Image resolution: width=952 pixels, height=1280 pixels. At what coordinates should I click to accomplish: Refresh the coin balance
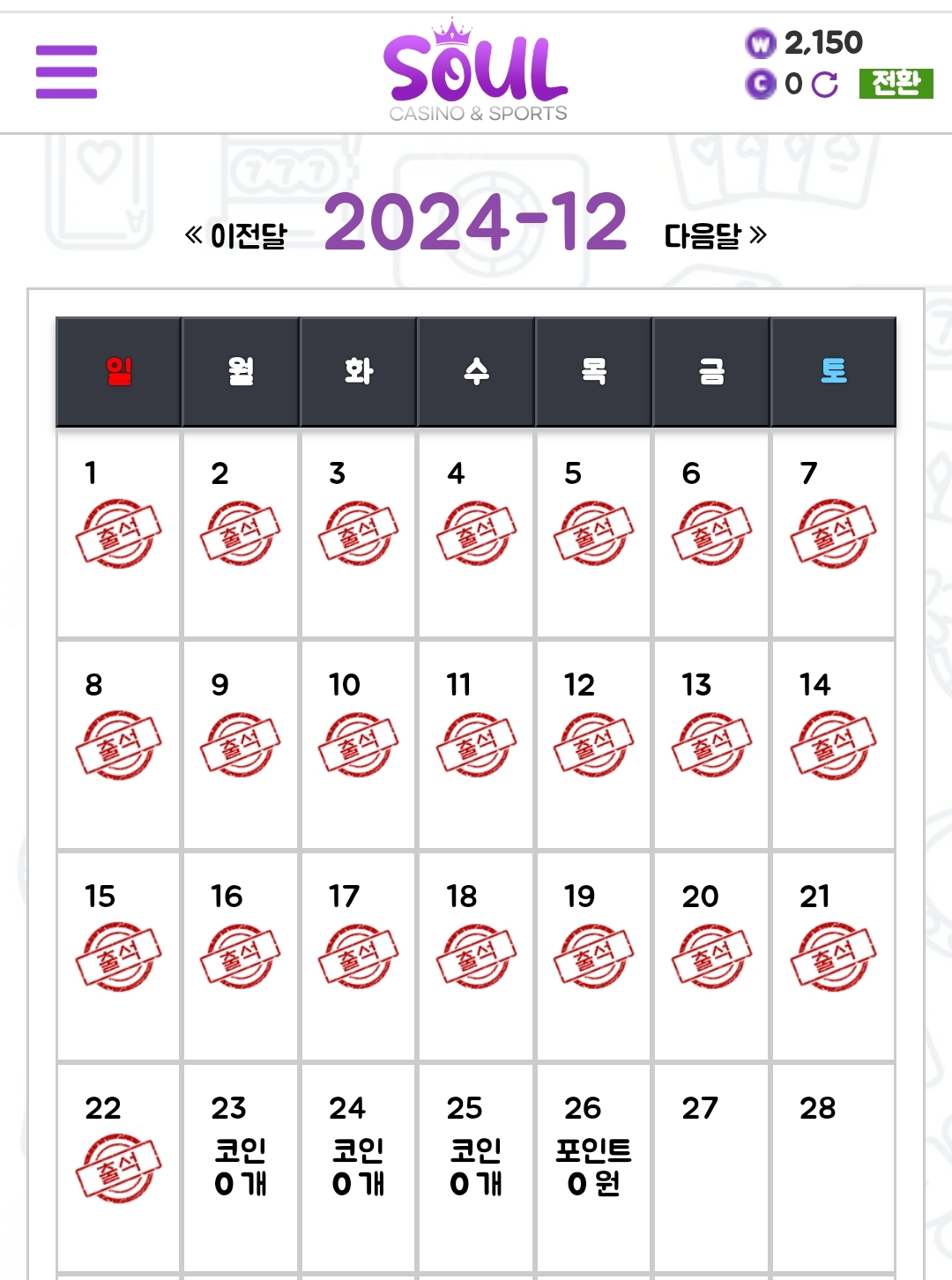825,85
